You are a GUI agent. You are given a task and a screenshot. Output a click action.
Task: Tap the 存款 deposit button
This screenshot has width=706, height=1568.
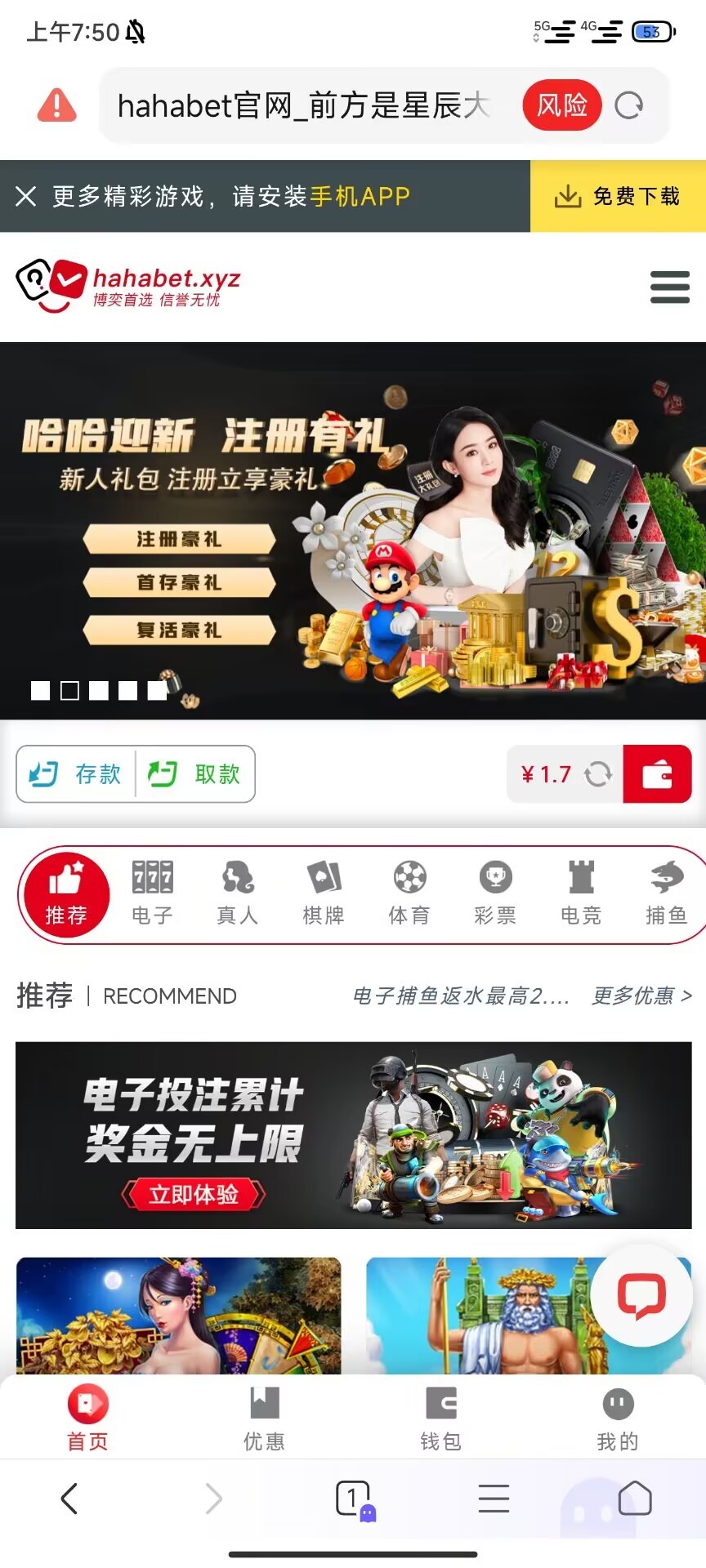pyautogui.click(x=76, y=774)
